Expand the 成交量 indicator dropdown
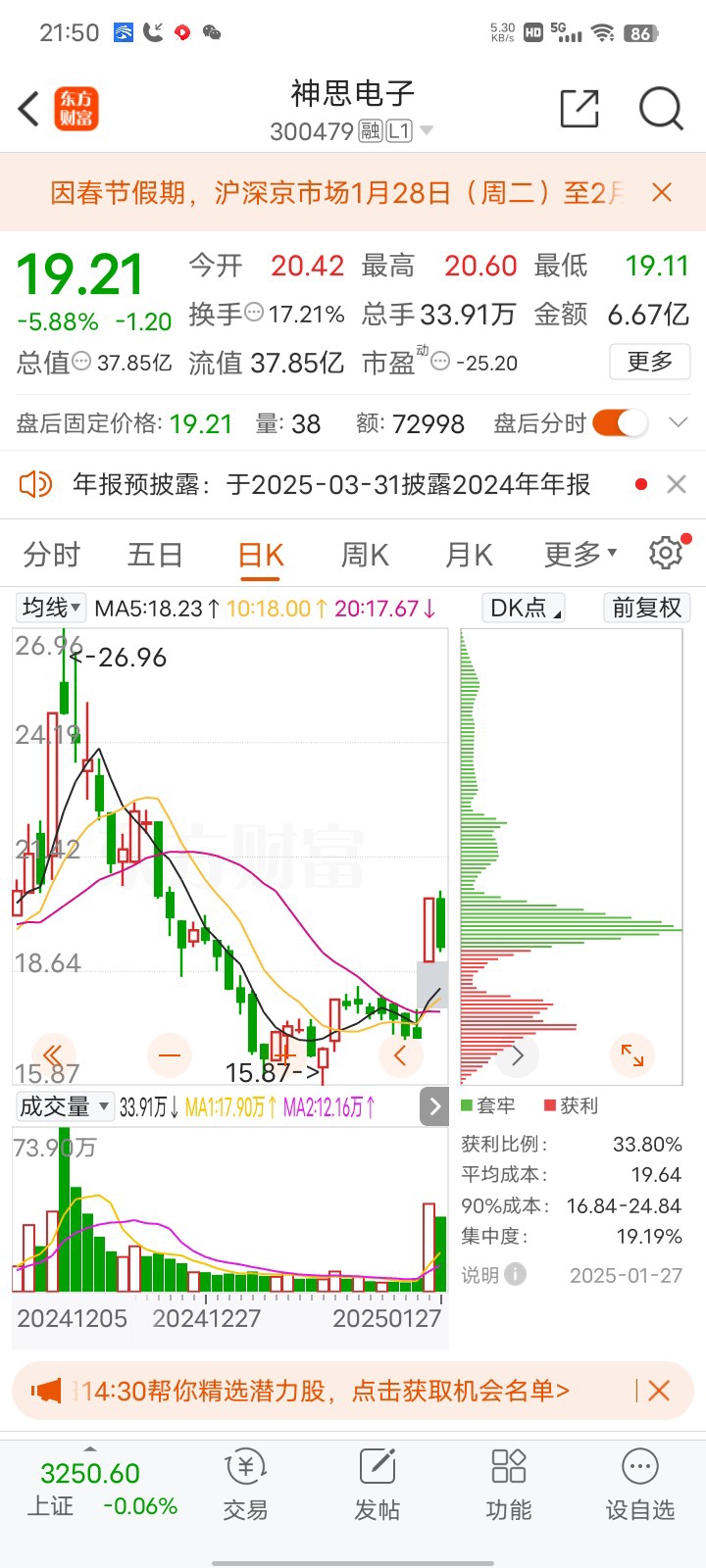706x1568 pixels. coord(65,1107)
